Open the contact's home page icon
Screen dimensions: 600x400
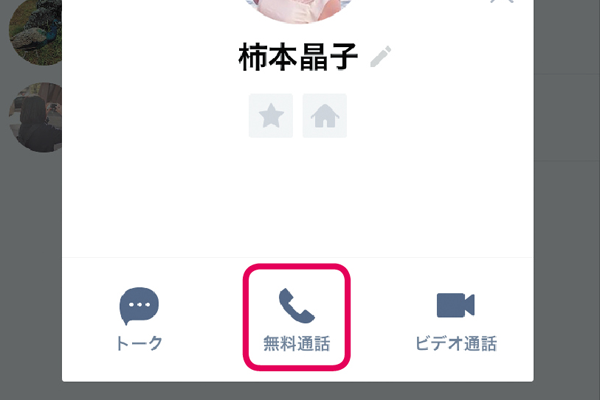[x=324, y=116]
